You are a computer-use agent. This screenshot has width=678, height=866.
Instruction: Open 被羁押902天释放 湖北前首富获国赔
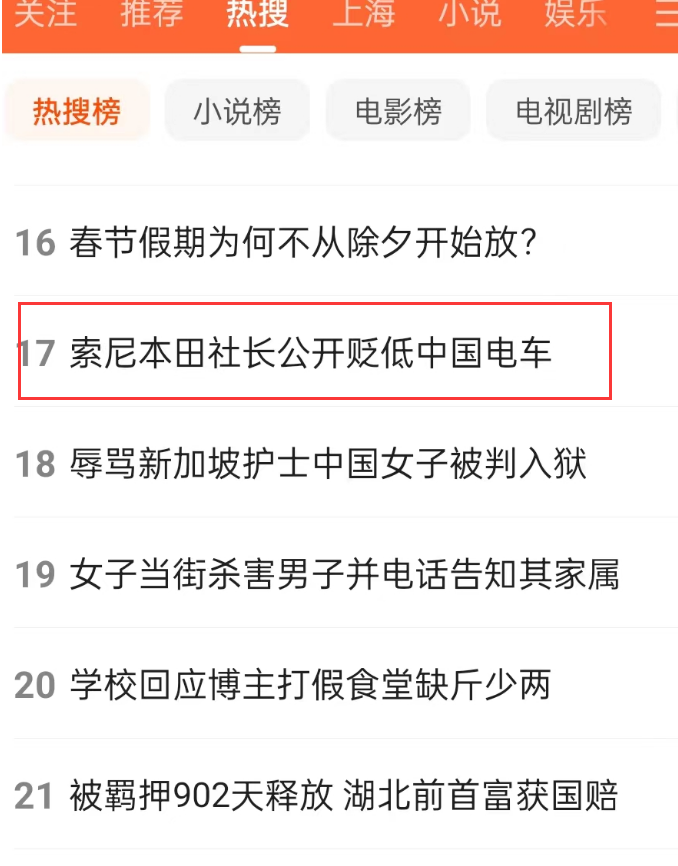tap(344, 796)
